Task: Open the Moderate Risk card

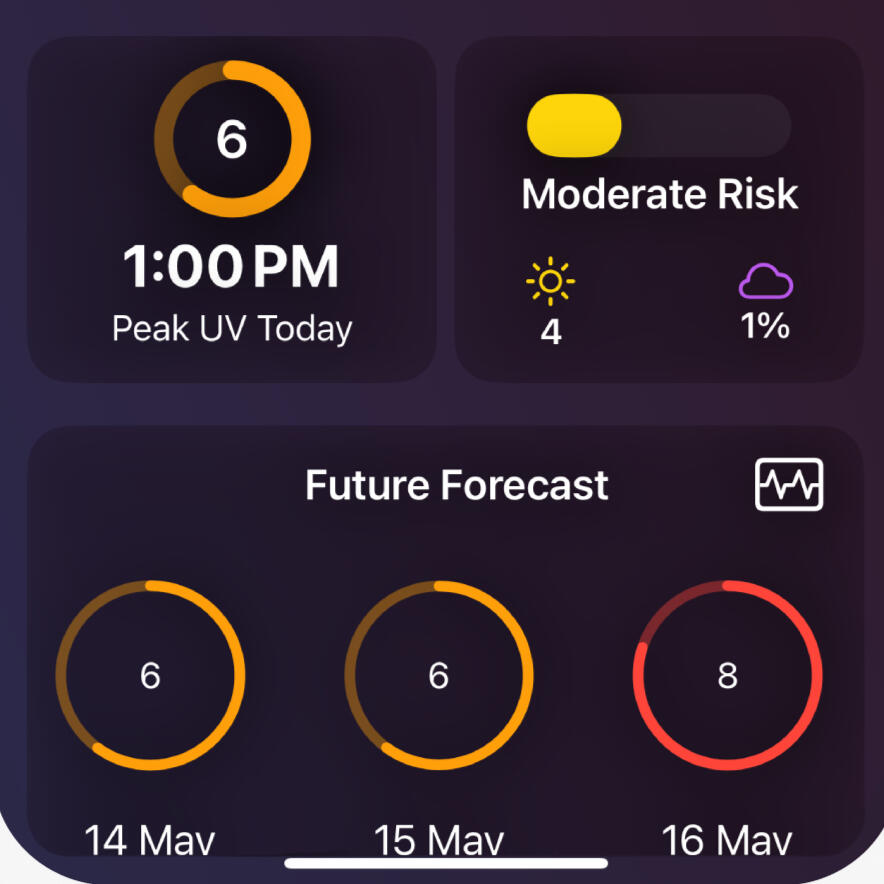Action: tap(660, 210)
